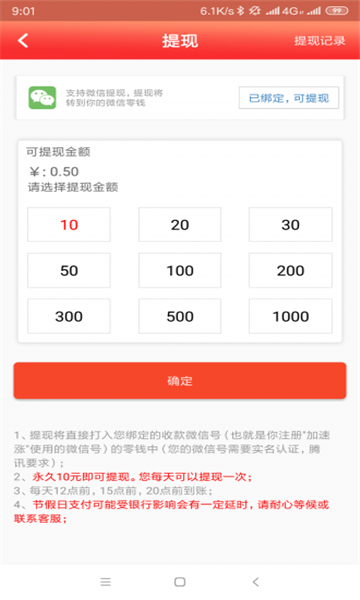Choose the 100 yuan option
Image resolution: width=360 pixels, height=600 pixels.
coord(180,271)
